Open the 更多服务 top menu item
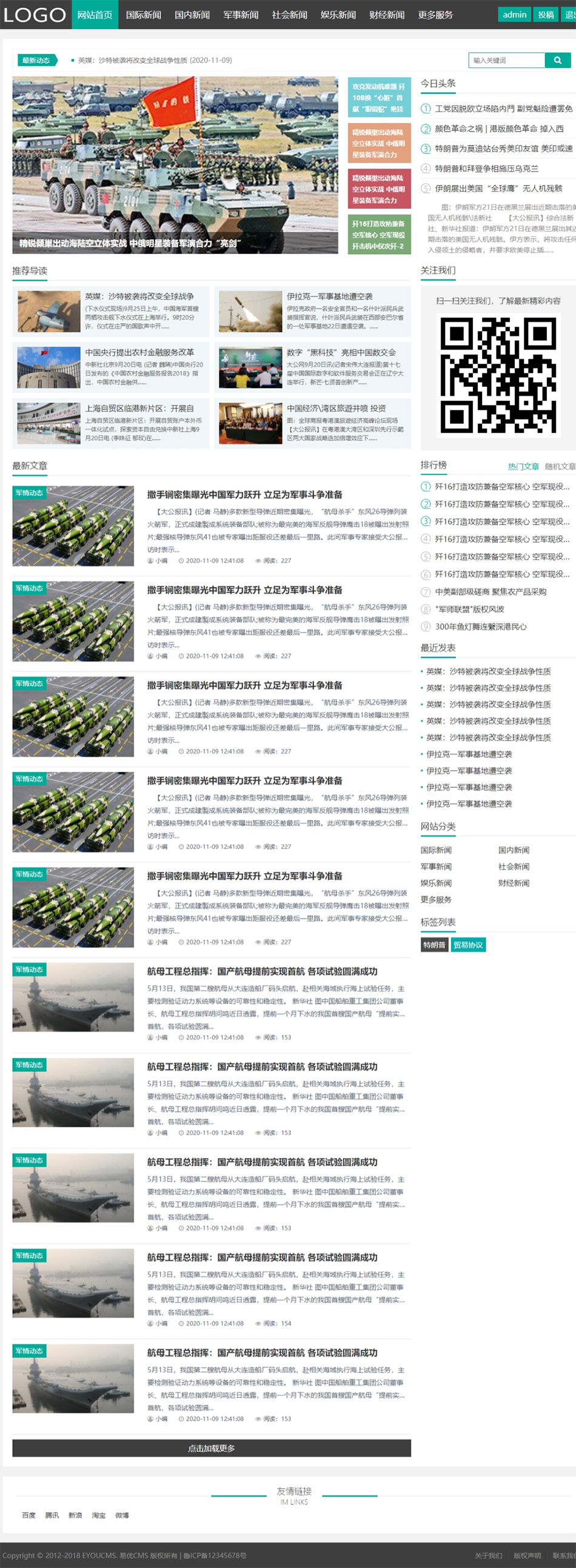This screenshot has width=576, height=1568. 435,15
